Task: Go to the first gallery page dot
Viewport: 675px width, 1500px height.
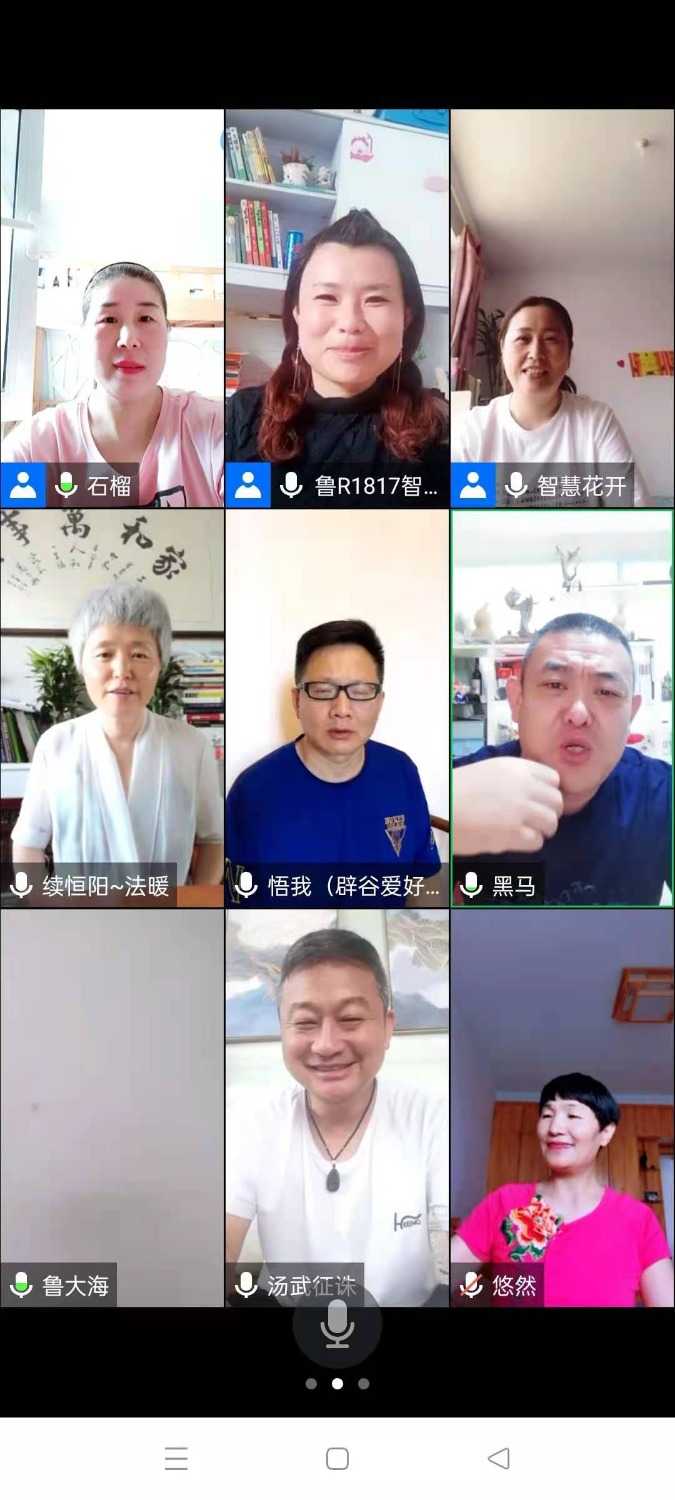Action: [x=311, y=1384]
